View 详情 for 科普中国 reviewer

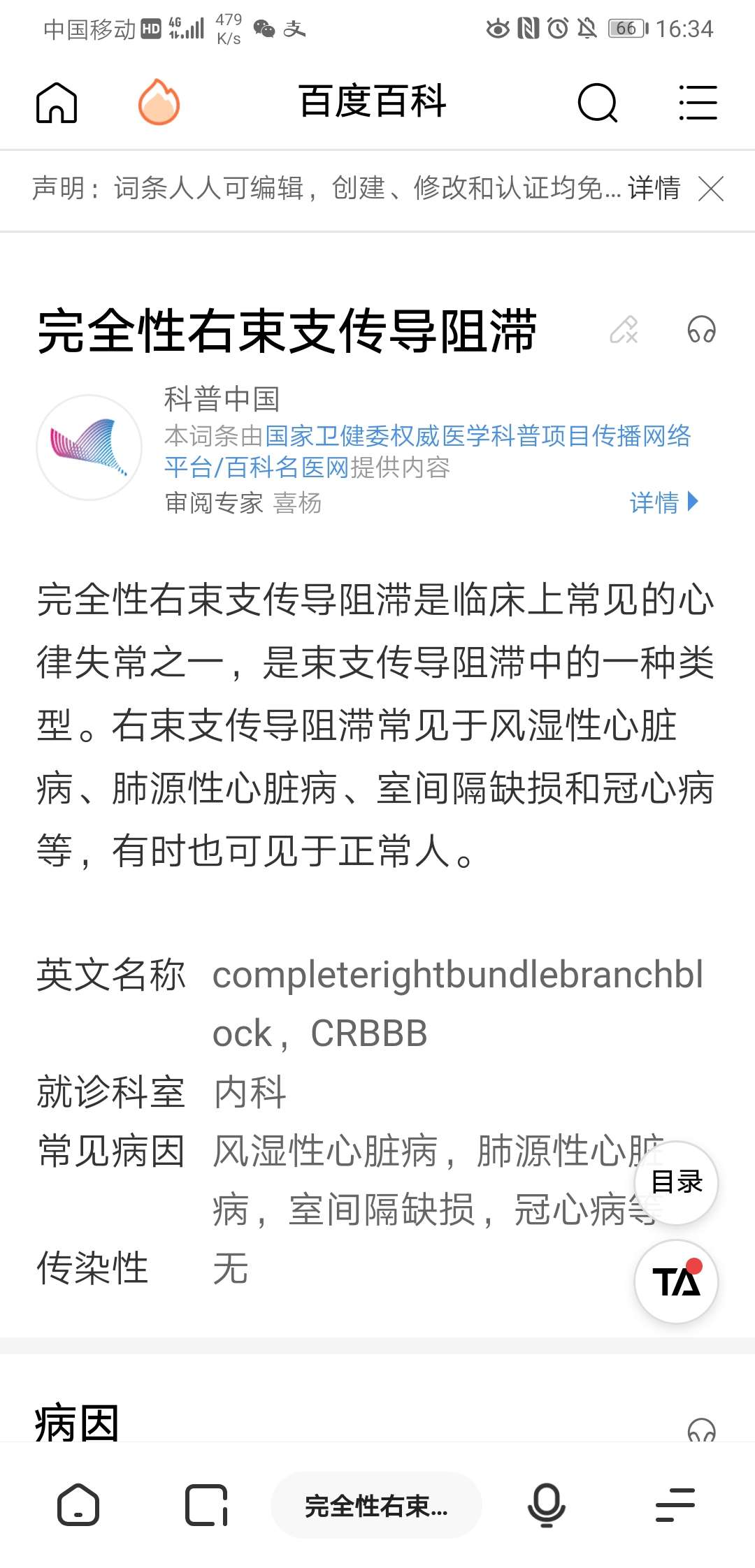pyautogui.click(x=663, y=502)
